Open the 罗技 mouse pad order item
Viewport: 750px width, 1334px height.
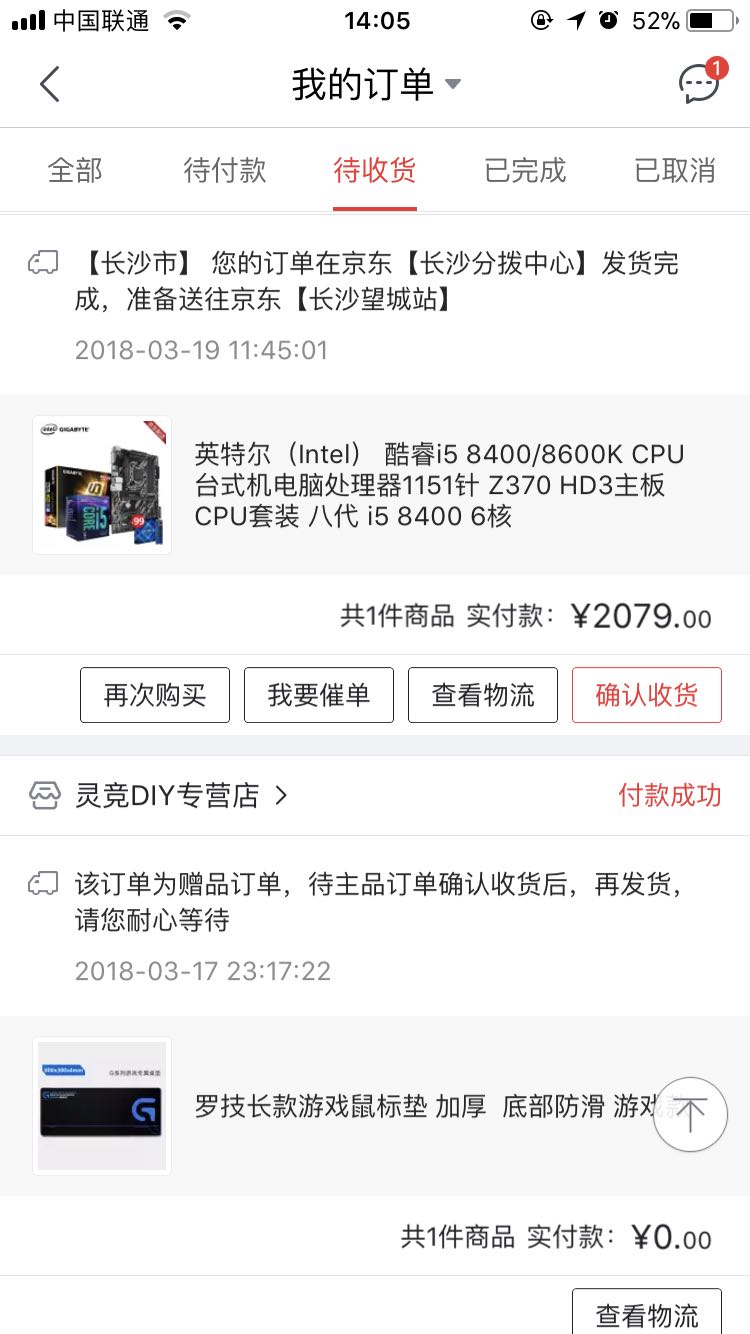coord(375,1106)
